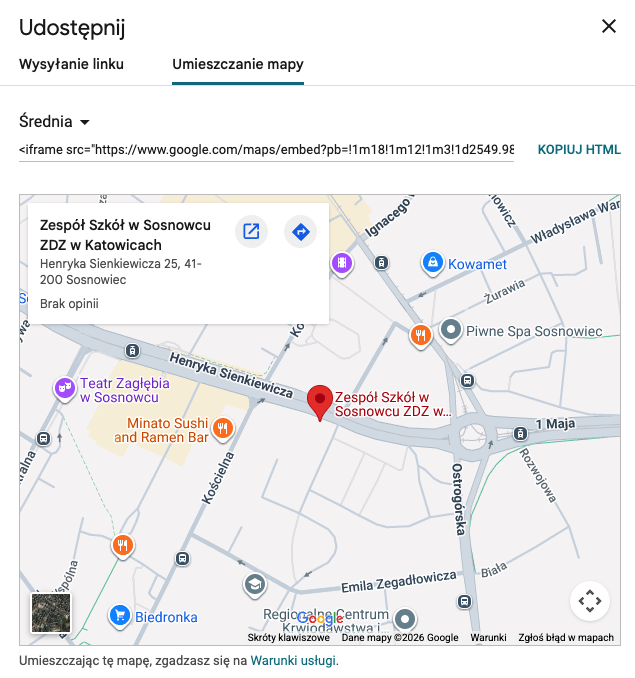Open the Warunki usługi link
Image resolution: width=635 pixels, height=678 pixels.
pyautogui.click(x=293, y=661)
